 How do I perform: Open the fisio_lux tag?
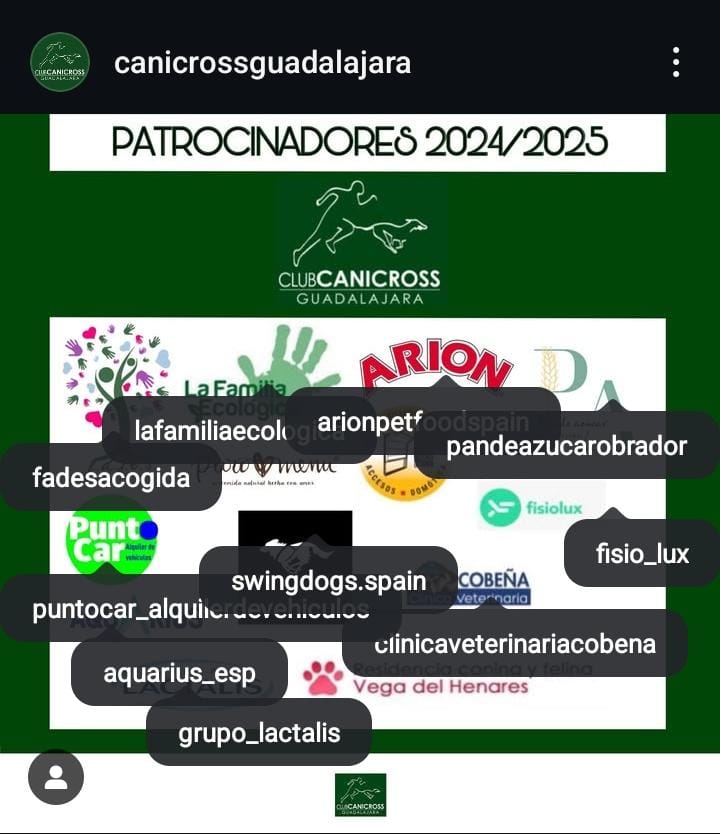[642, 553]
